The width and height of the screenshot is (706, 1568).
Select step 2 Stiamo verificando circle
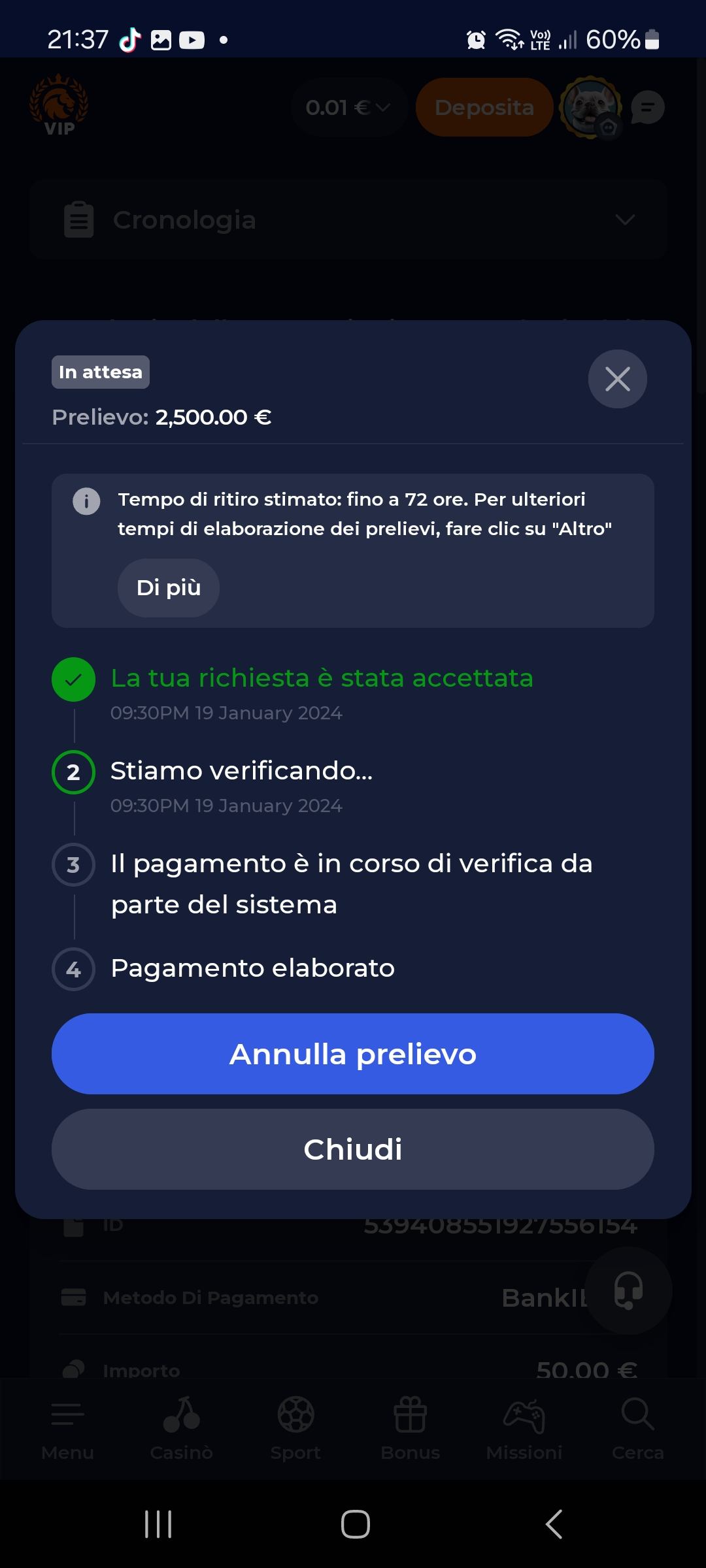pyautogui.click(x=73, y=772)
